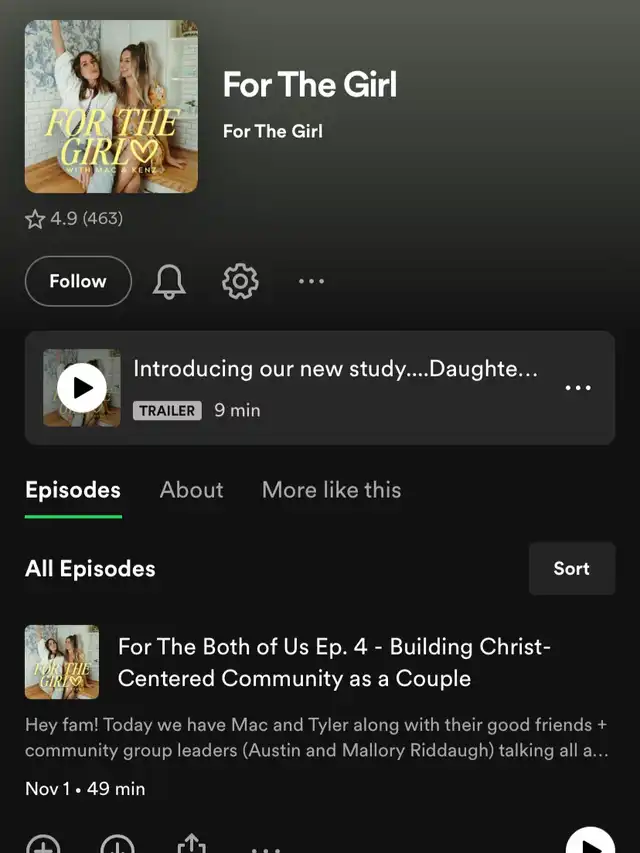The width and height of the screenshot is (640, 853).
Task: Open podcast settings gear icon
Action: point(240,281)
